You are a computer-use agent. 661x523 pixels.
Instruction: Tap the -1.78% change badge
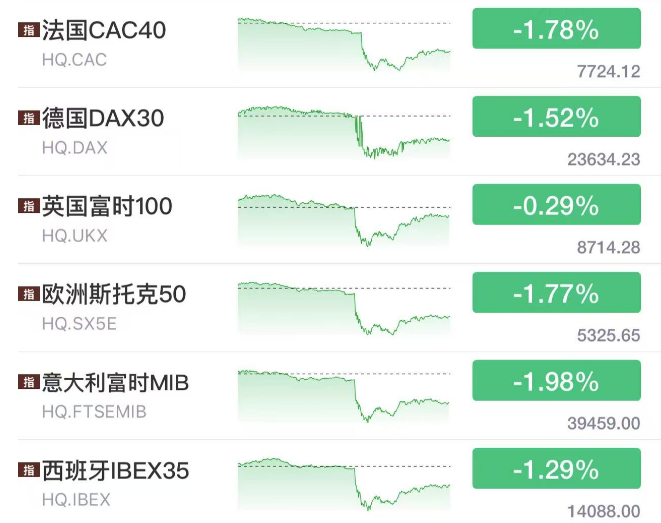(x=555, y=31)
